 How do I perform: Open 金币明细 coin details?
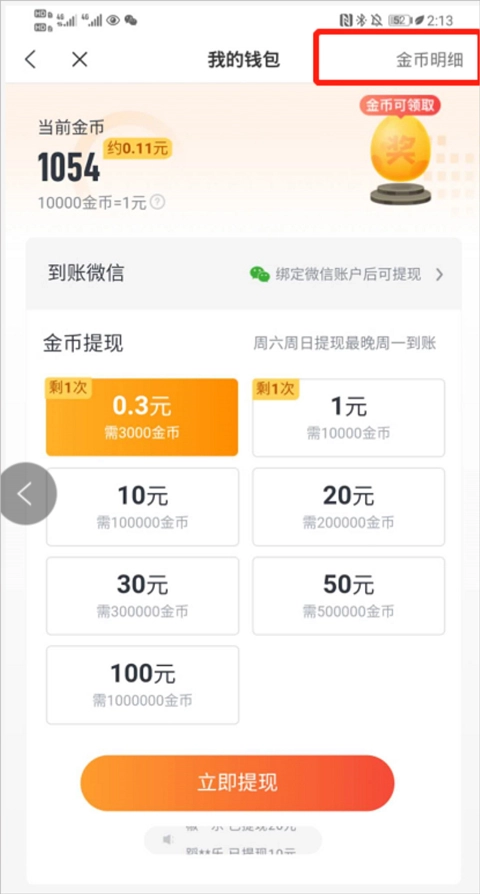430,60
